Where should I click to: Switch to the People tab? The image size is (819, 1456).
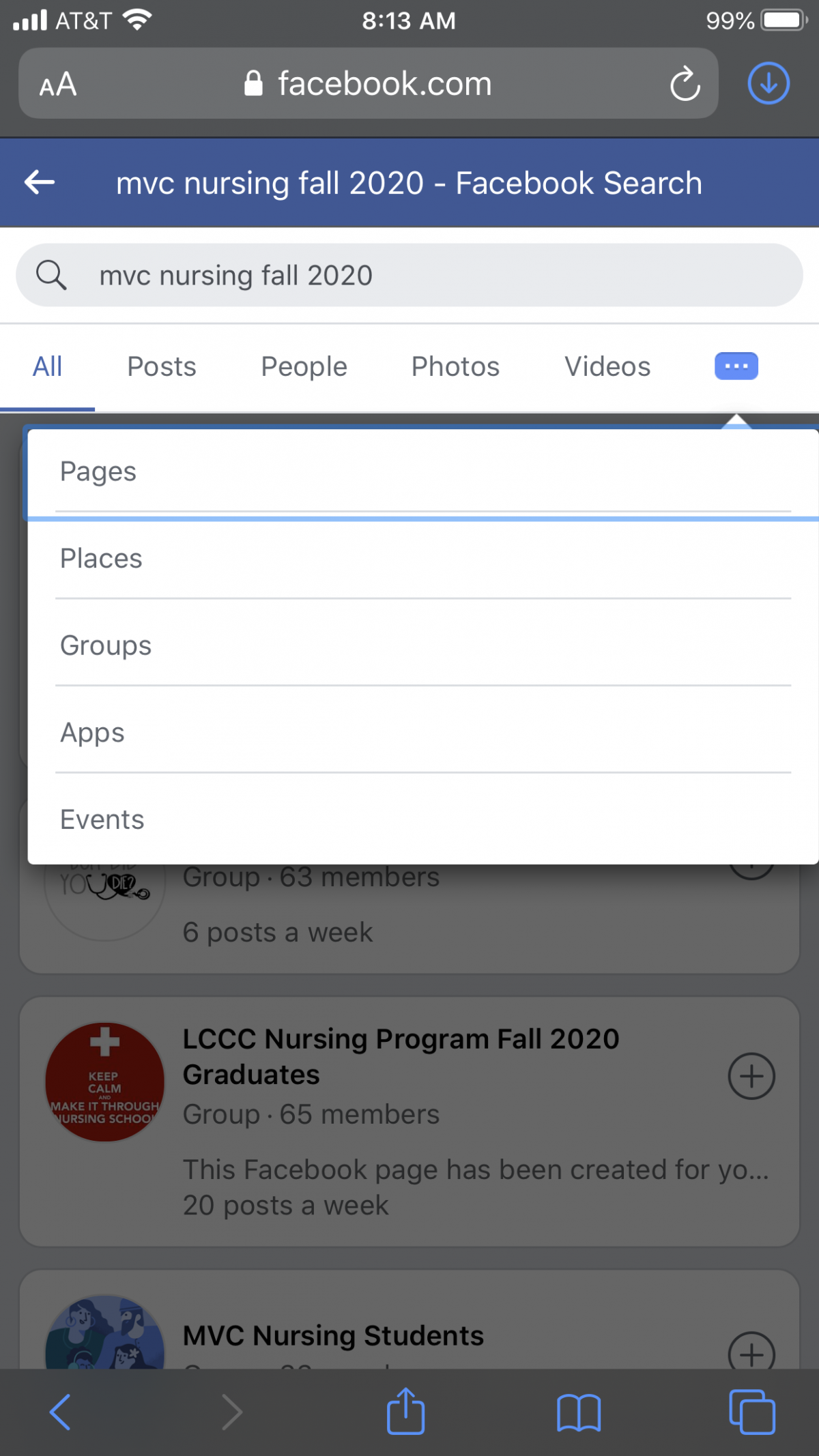[x=304, y=366]
